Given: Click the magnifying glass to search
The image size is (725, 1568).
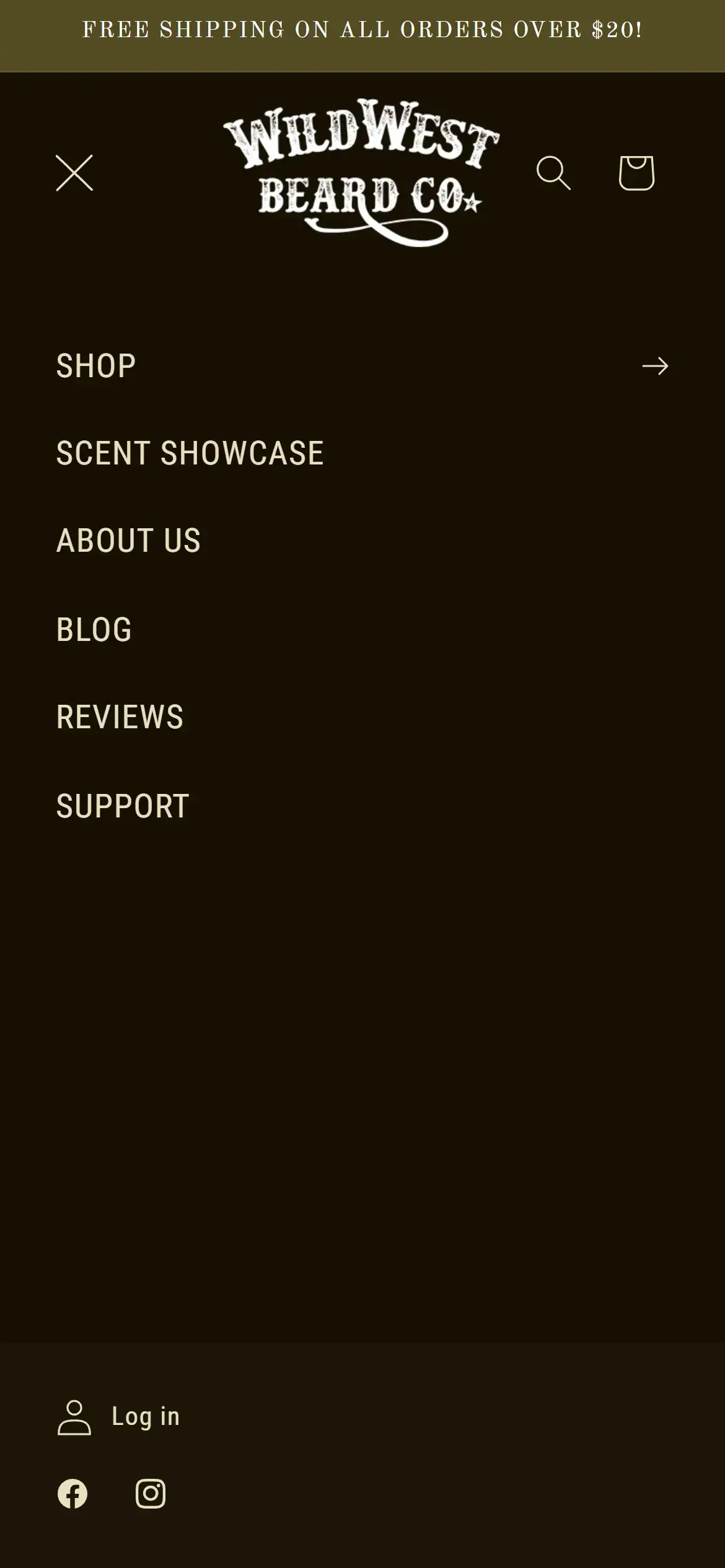Looking at the screenshot, I should pos(556,174).
